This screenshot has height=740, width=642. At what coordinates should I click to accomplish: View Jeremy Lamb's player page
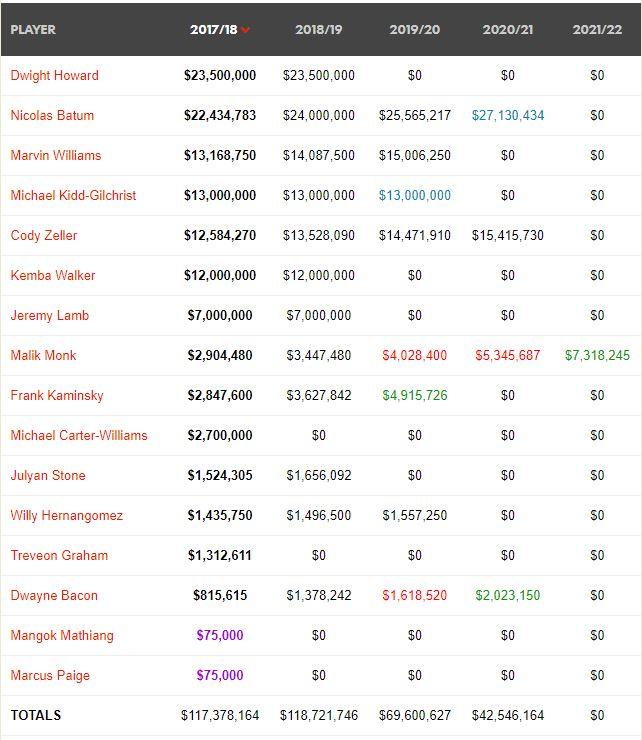[x=50, y=315]
